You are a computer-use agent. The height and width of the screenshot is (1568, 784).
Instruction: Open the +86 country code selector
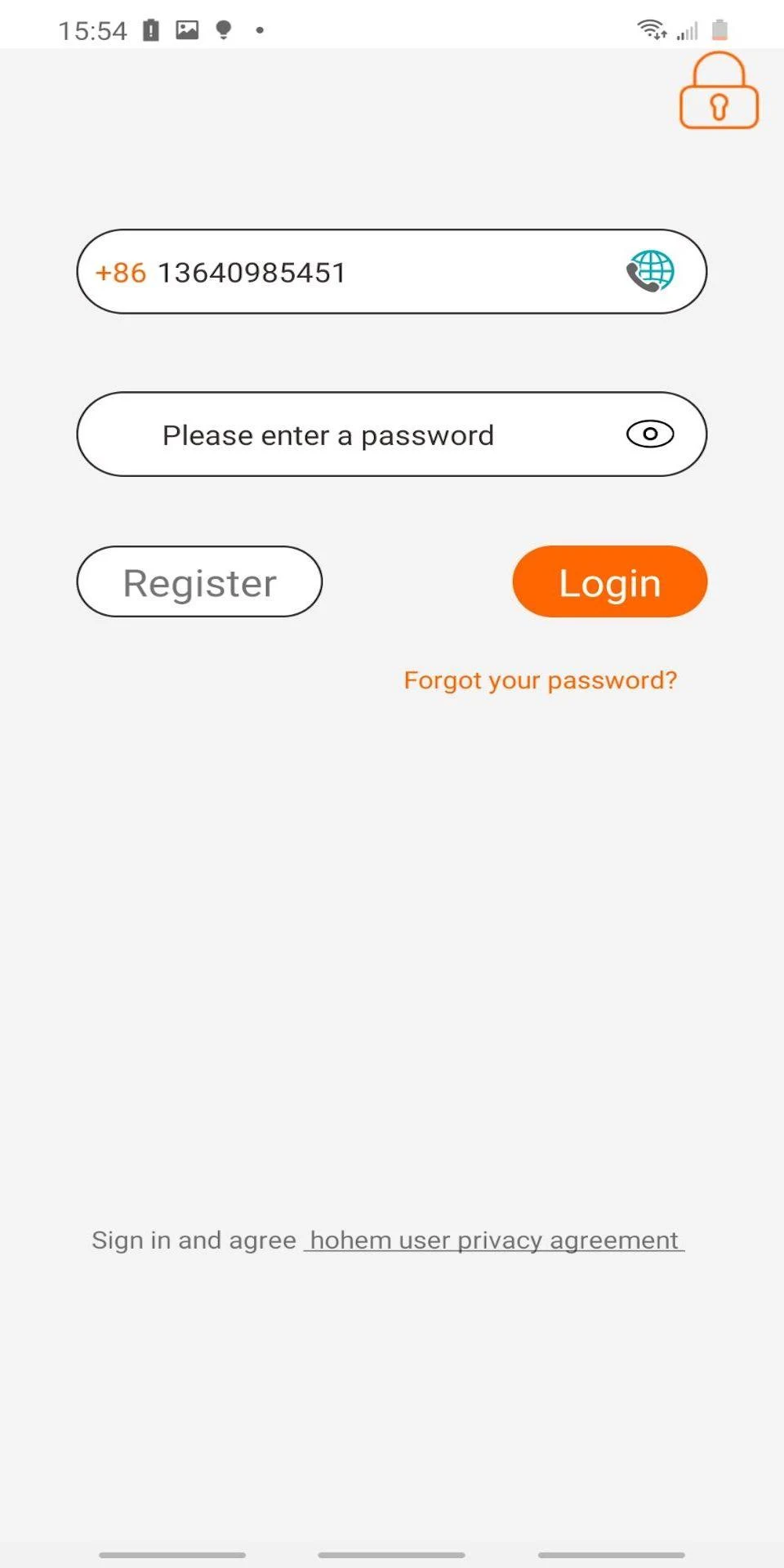(x=119, y=273)
